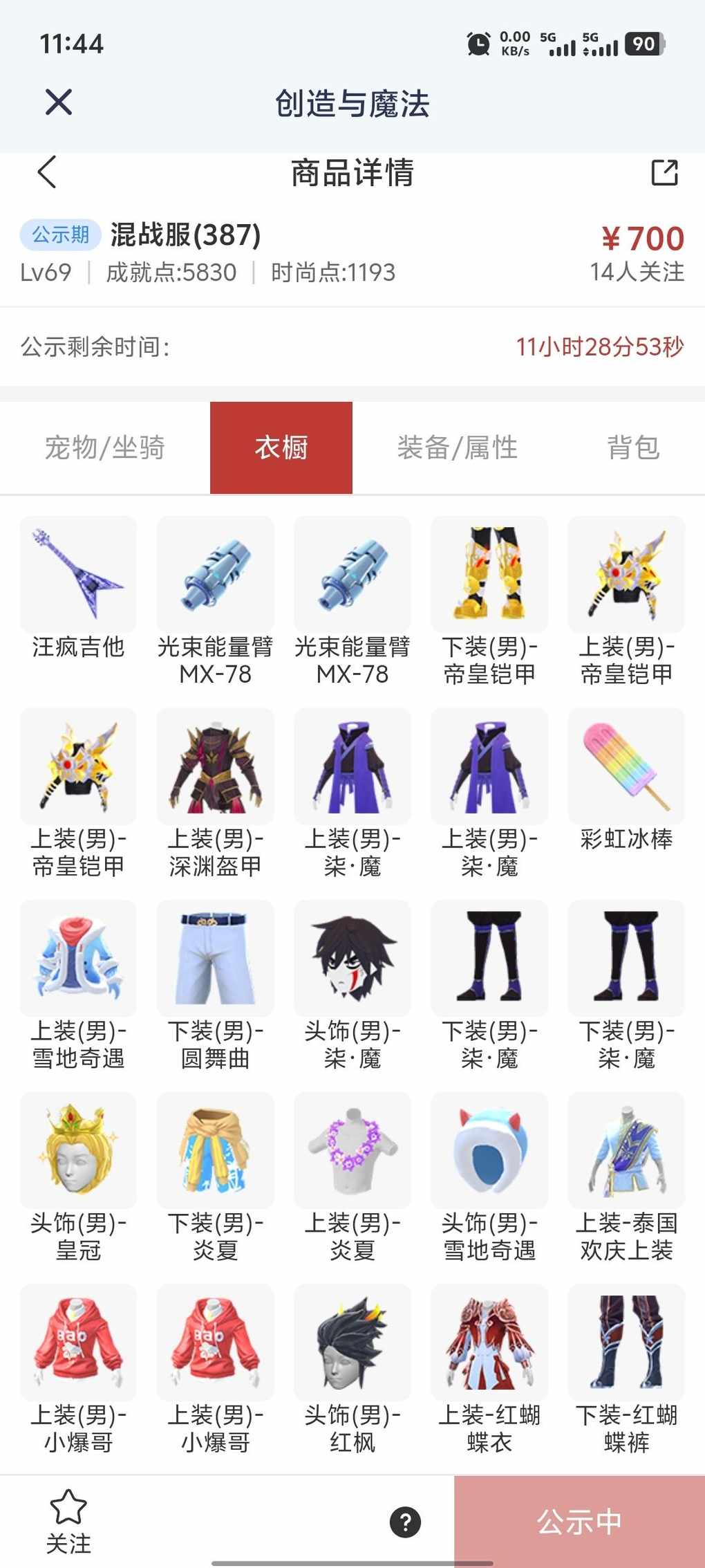View 头饰(男)-红枫 hairstyle
This screenshot has height=1568, width=705.
point(352,1343)
